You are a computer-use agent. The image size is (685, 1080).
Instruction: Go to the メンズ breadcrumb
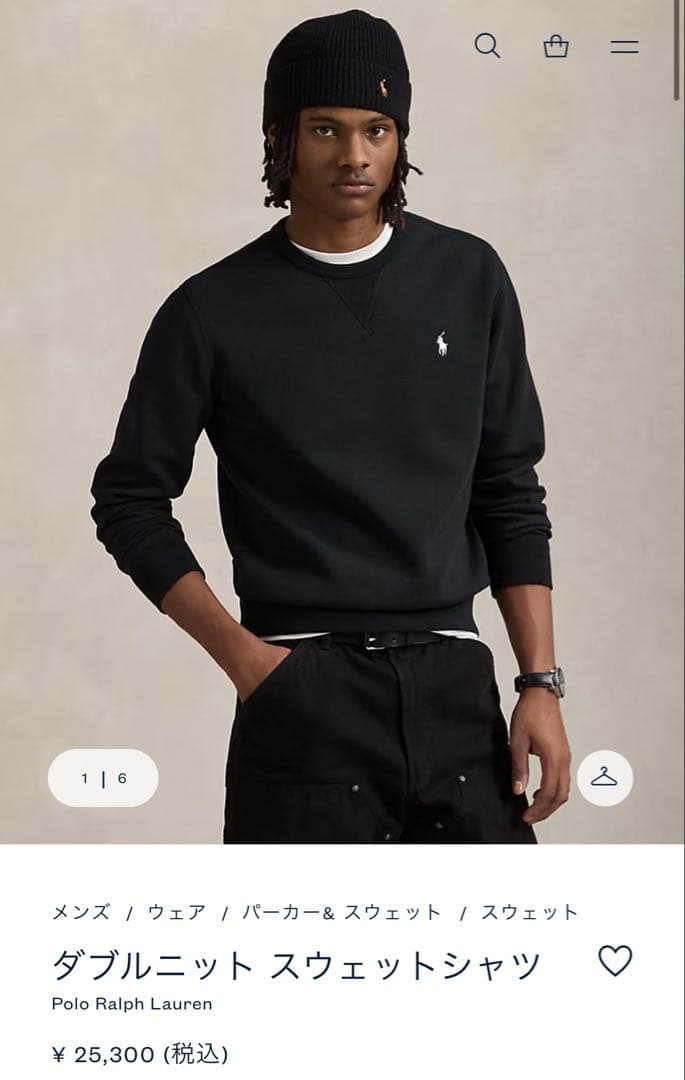[x=81, y=912]
